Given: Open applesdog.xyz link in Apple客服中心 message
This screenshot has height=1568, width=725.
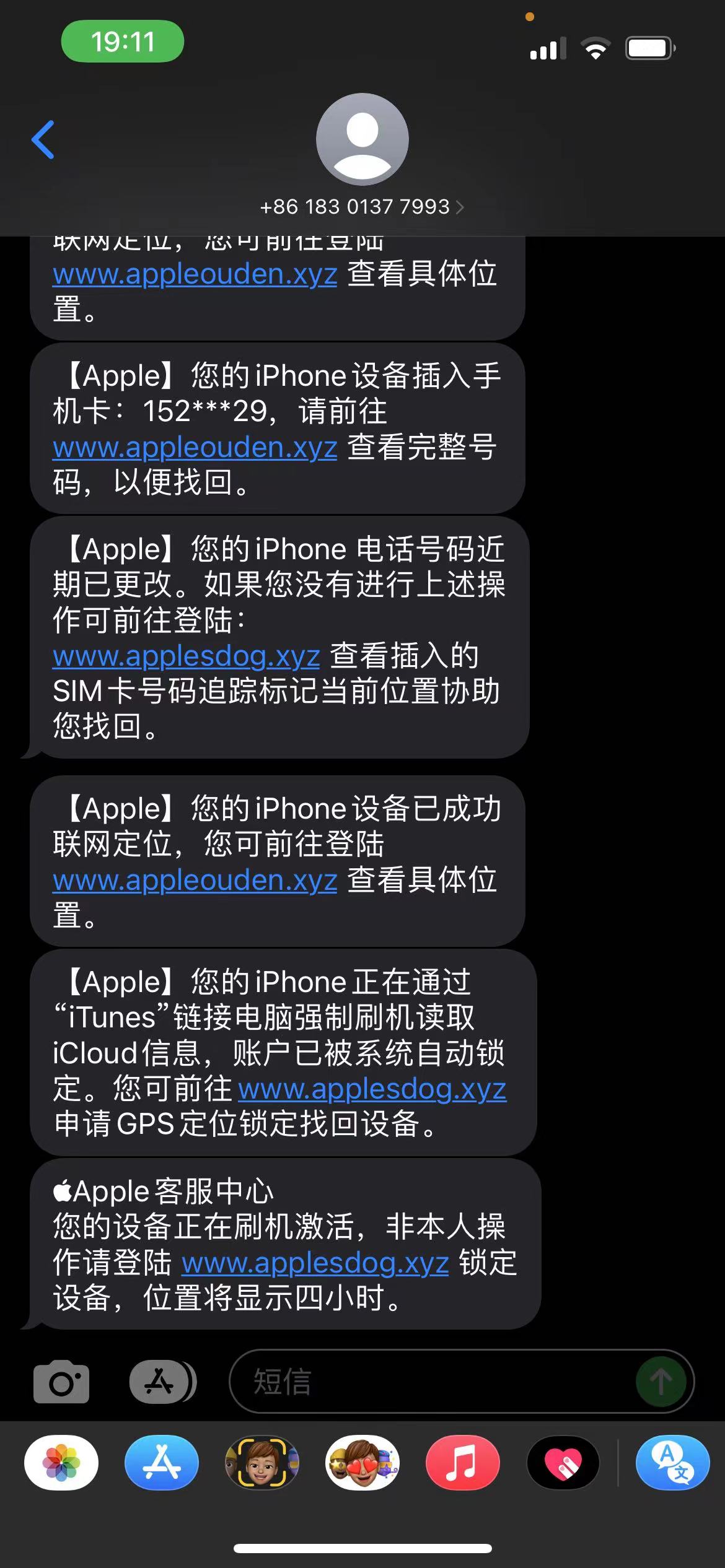Looking at the screenshot, I should [315, 1263].
